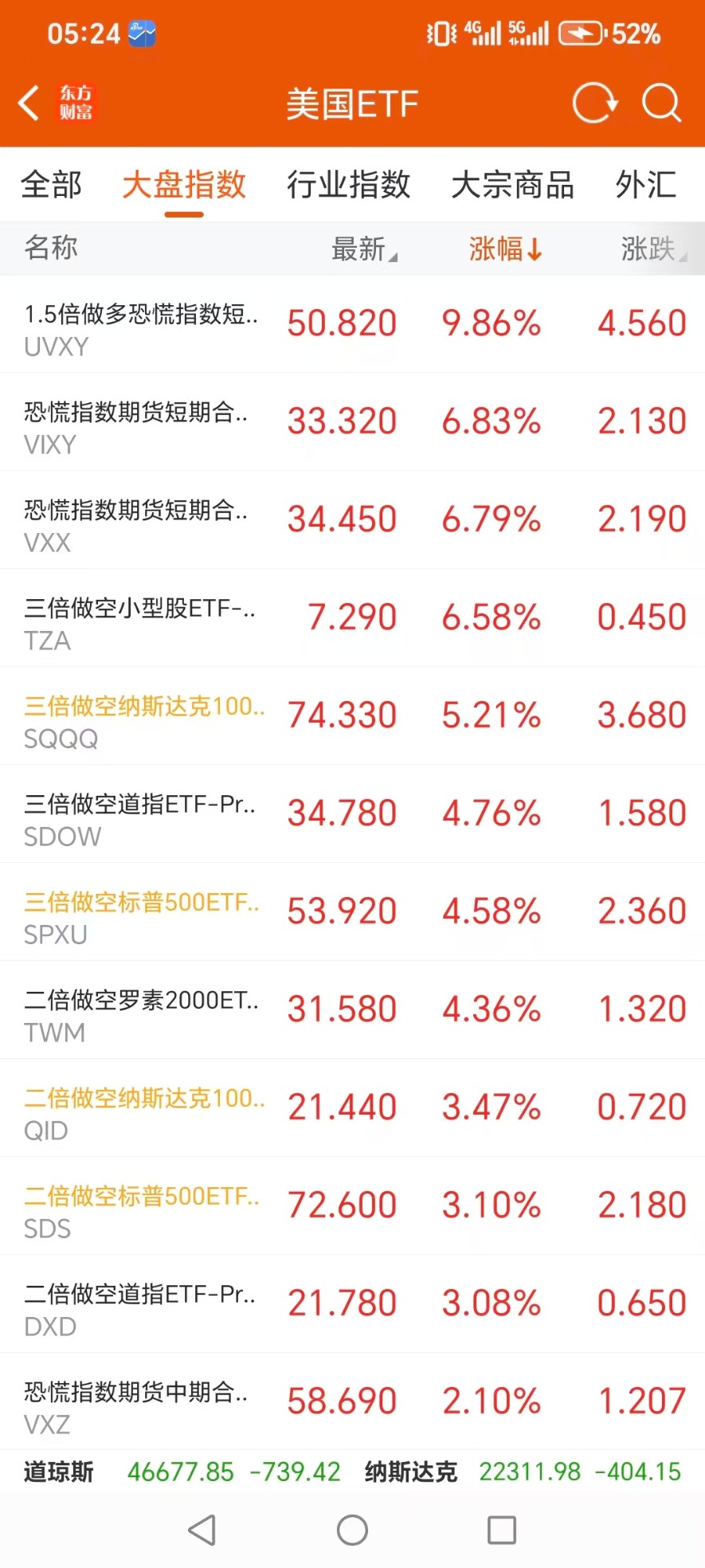
Task: Refresh the ETF quotes
Action: 595,104
